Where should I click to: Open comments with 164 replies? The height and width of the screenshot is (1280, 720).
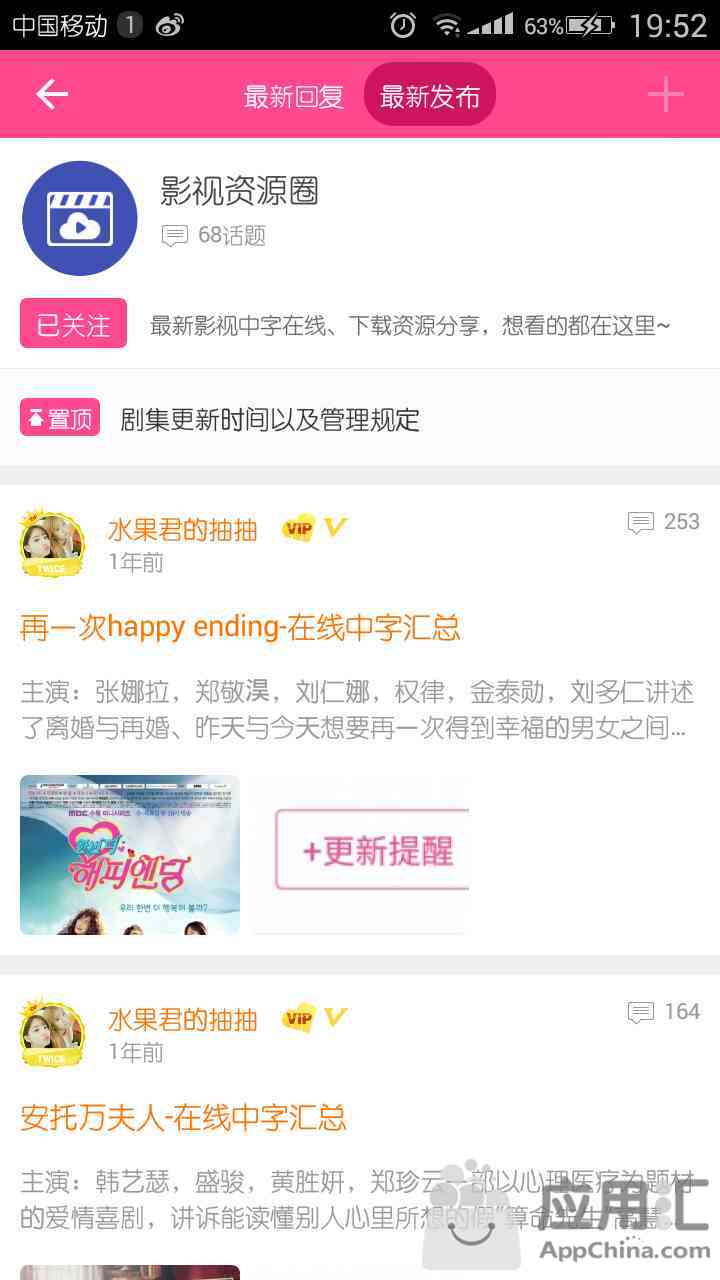coord(663,1012)
